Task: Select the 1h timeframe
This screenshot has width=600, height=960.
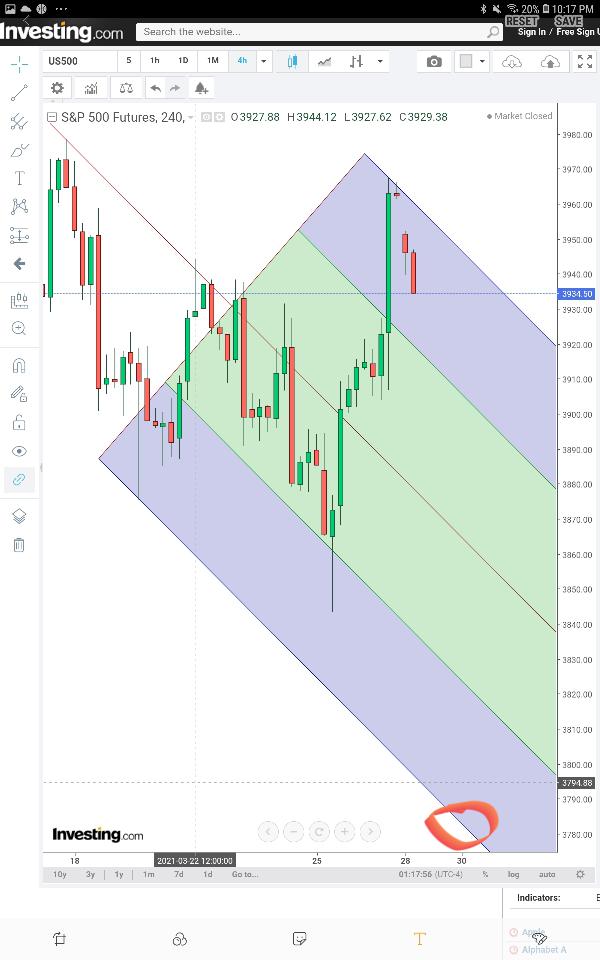Action: click(x=155, y=61)
